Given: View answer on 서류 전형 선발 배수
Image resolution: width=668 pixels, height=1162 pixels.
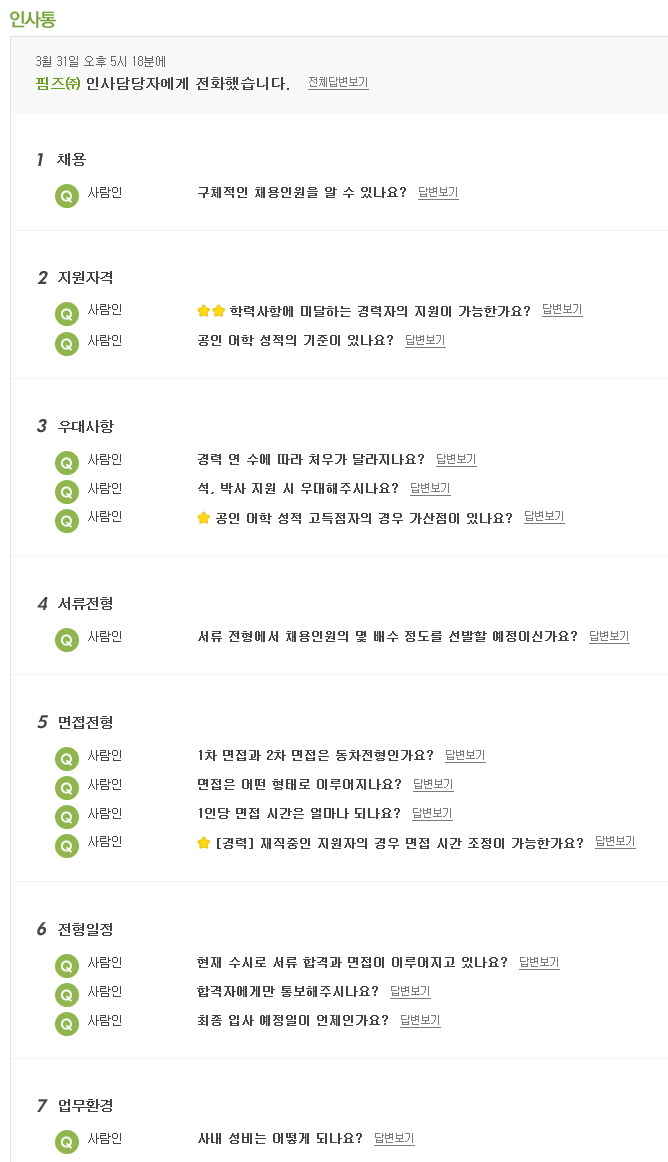Looking at the screenshot, I should click(609, 636).
